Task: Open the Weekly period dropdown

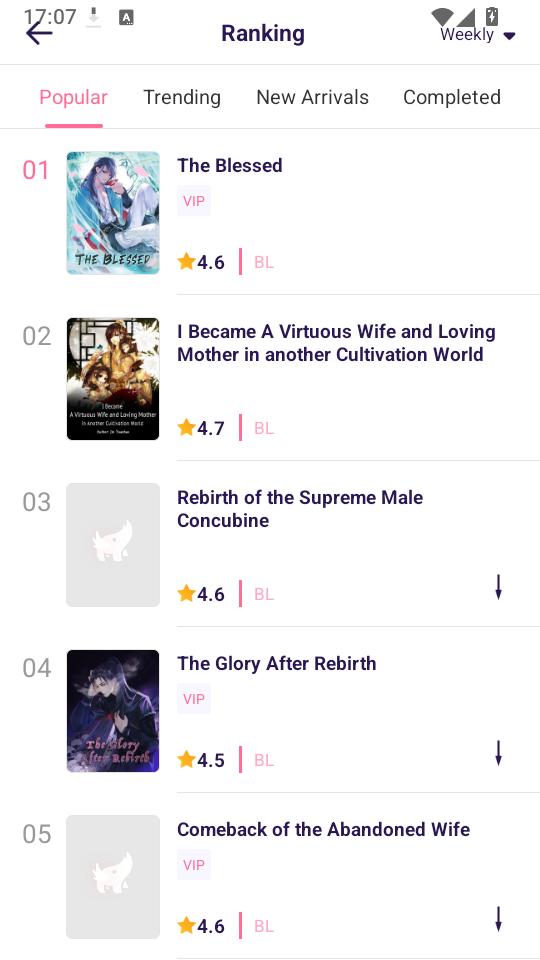Action: pos(478,35)
